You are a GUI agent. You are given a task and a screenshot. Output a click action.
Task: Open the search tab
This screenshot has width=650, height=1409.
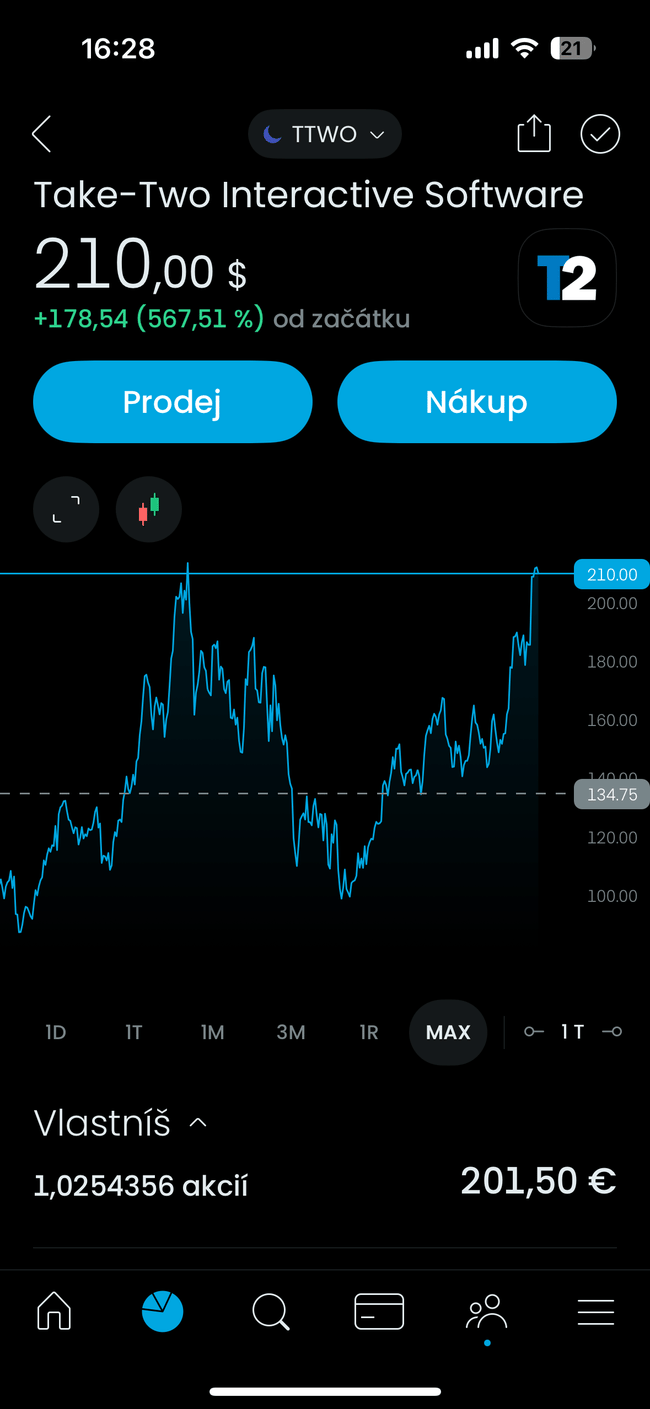(x=270, y=1311)
